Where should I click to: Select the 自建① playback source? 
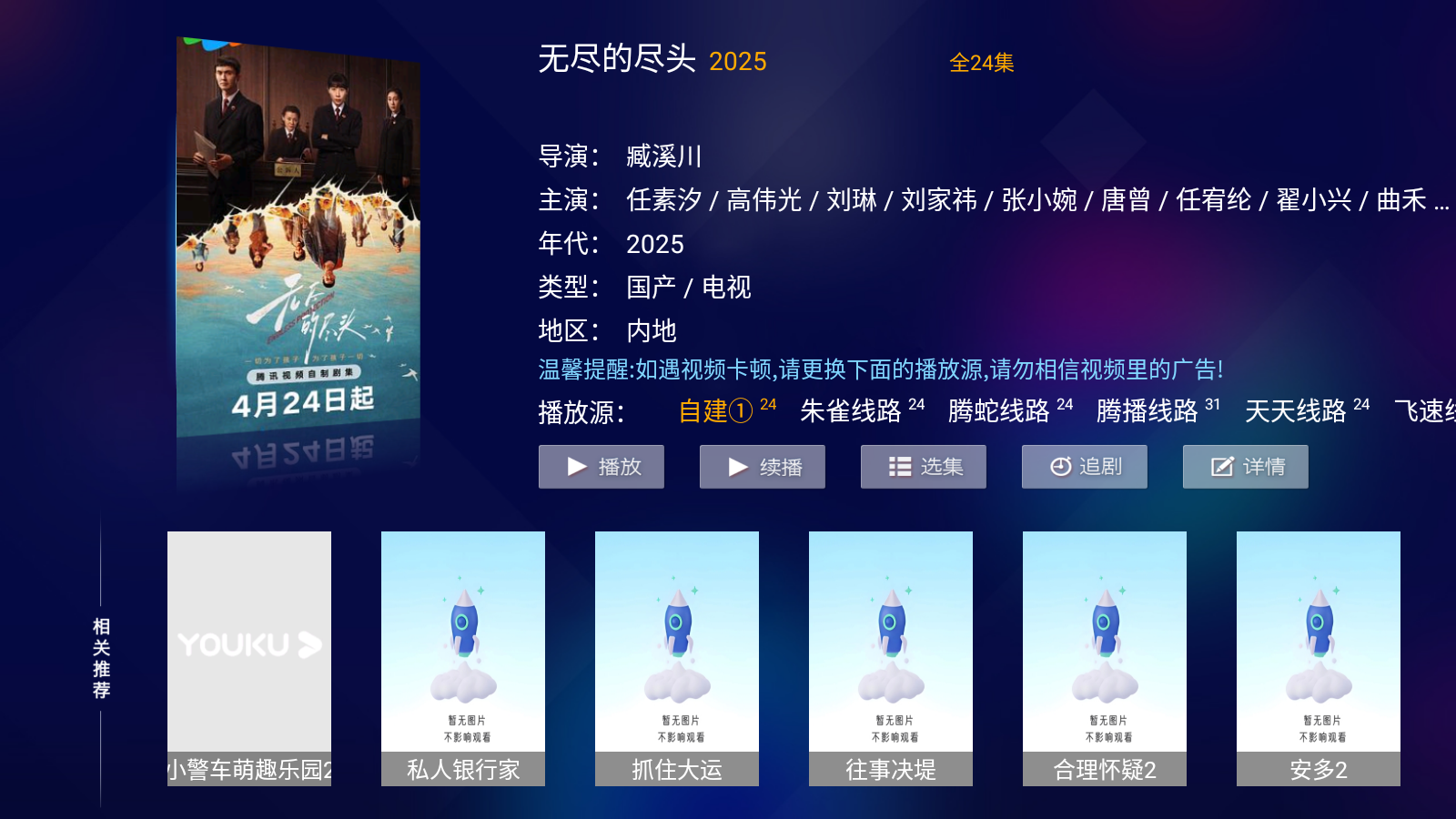tap(716, 411)
